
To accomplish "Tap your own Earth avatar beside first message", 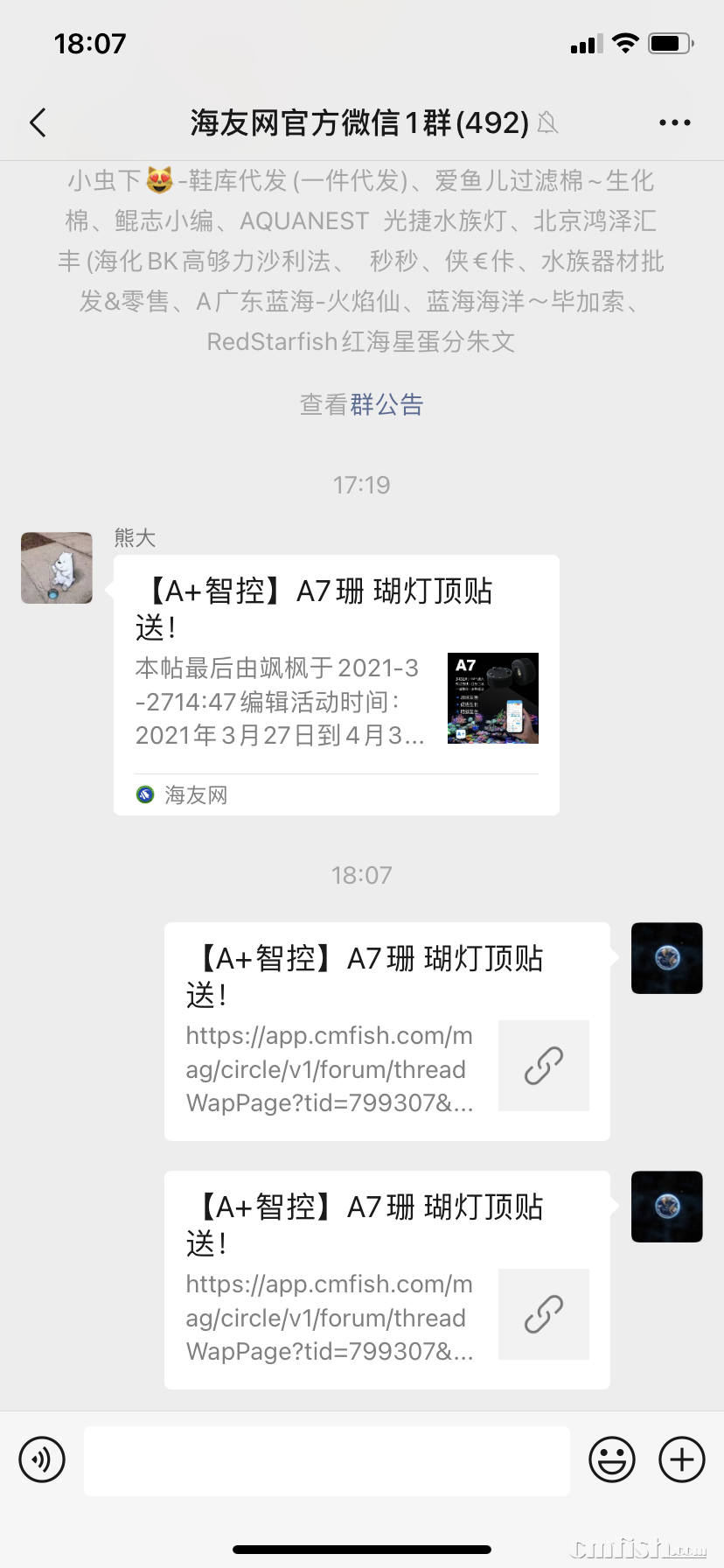I will coord(666,958).
